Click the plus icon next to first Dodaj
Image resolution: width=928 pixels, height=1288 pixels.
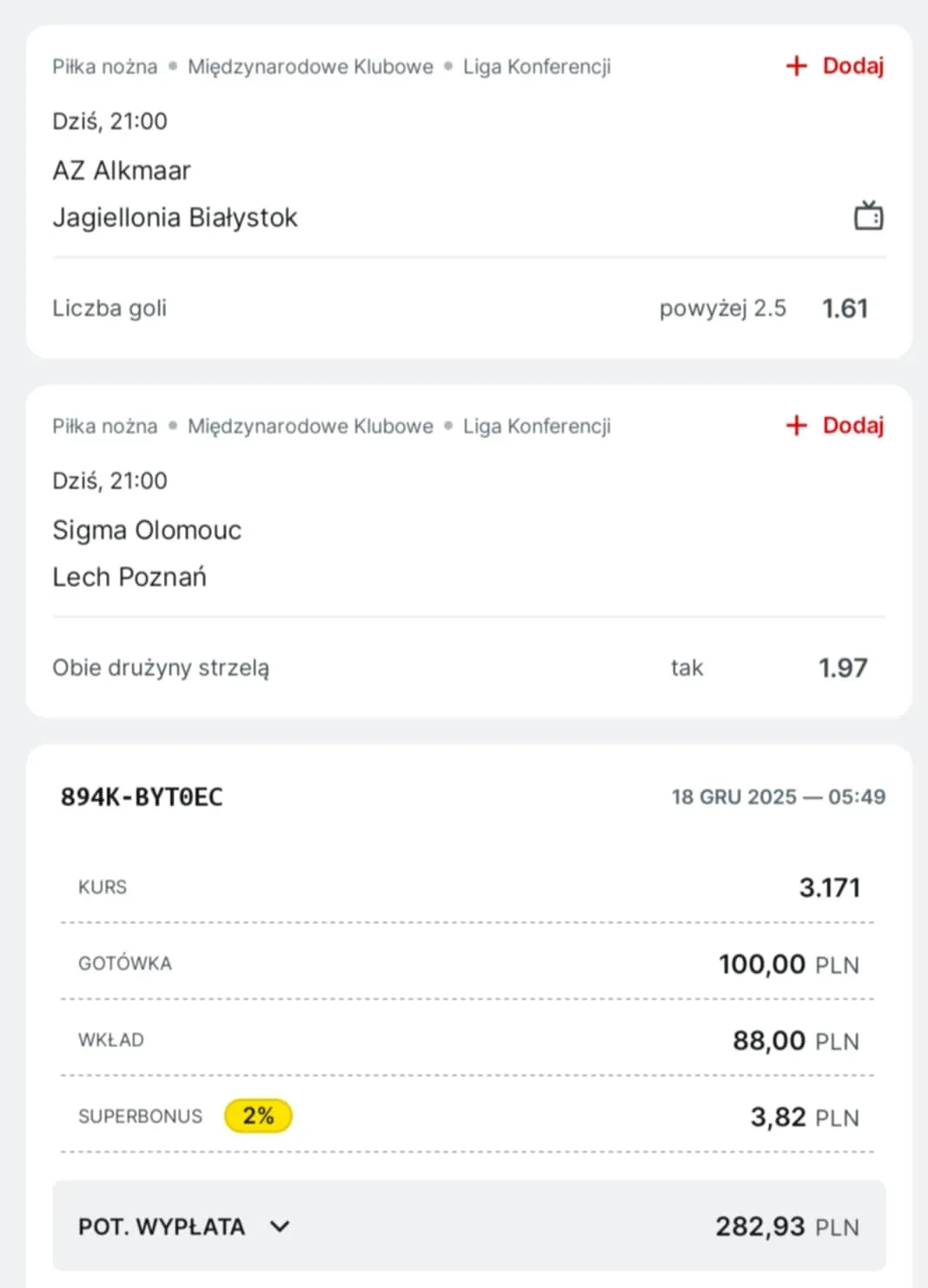click(x=796, y=65)
